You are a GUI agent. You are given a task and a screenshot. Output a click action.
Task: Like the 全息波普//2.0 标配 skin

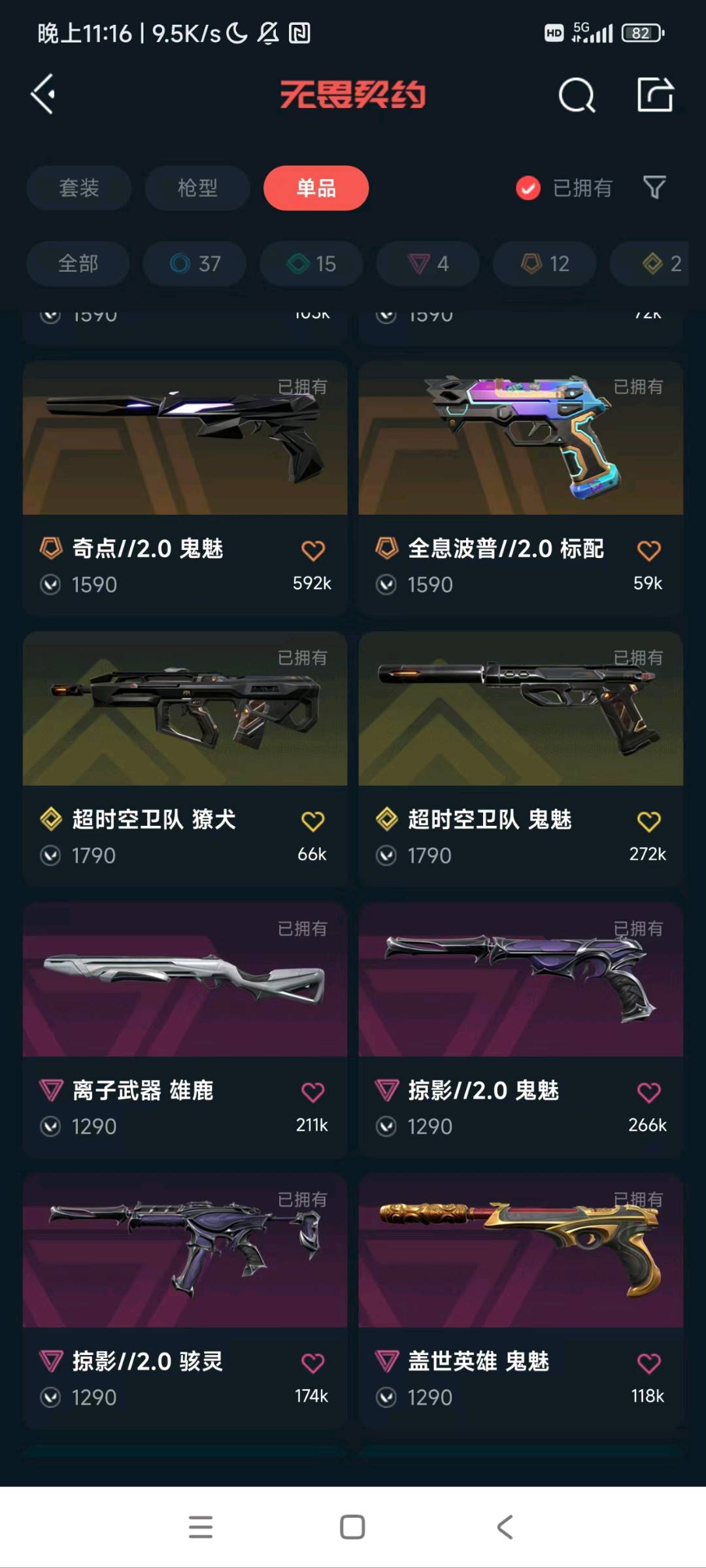[x=648, y=551]
